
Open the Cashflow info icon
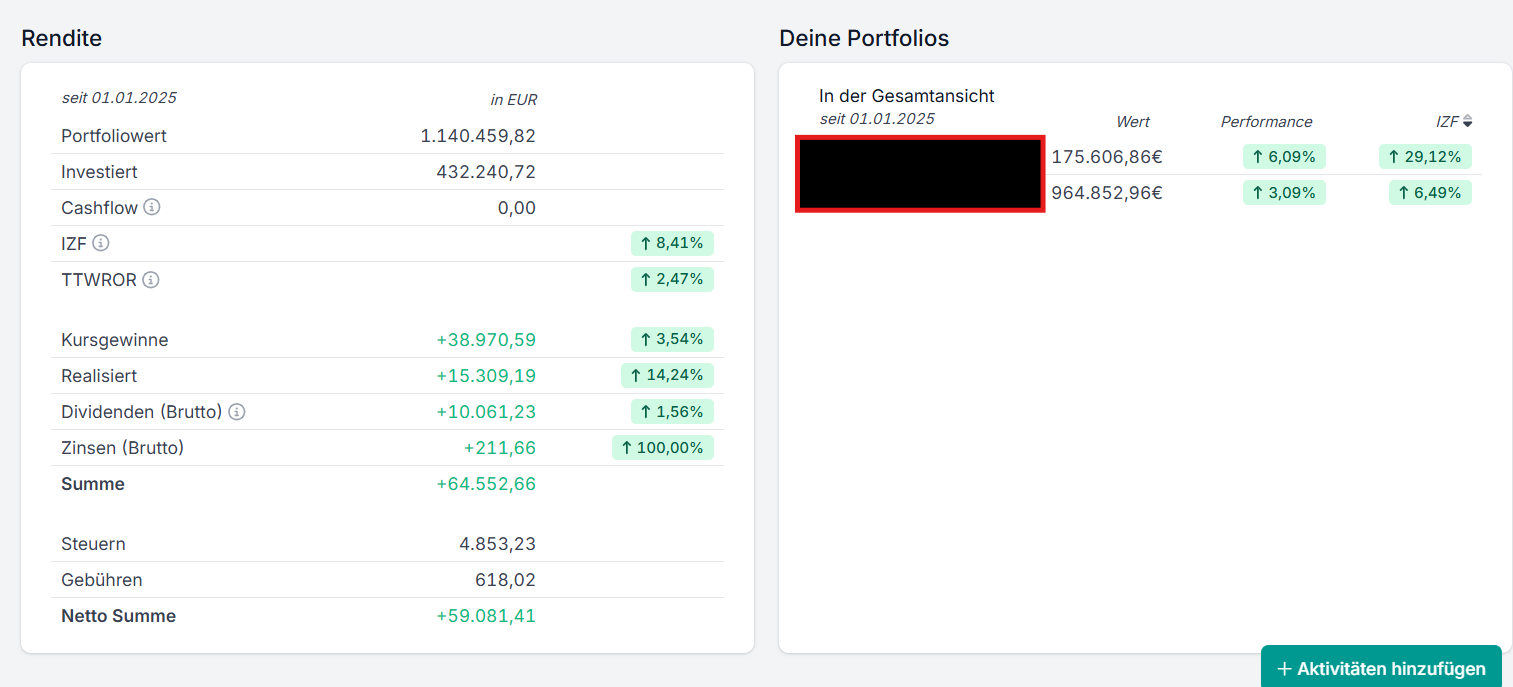click(x=151, y=207)
